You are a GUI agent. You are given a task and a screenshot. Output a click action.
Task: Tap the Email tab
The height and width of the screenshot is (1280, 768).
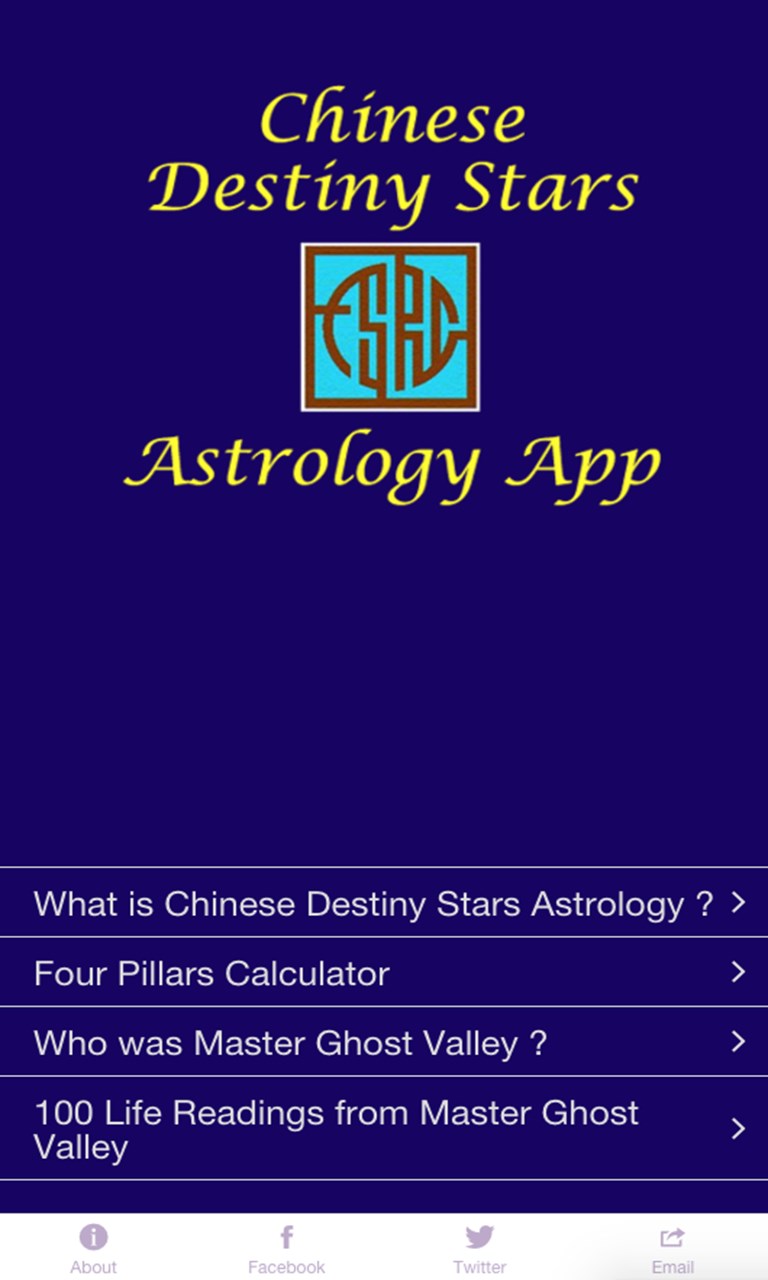(672, 1248)
